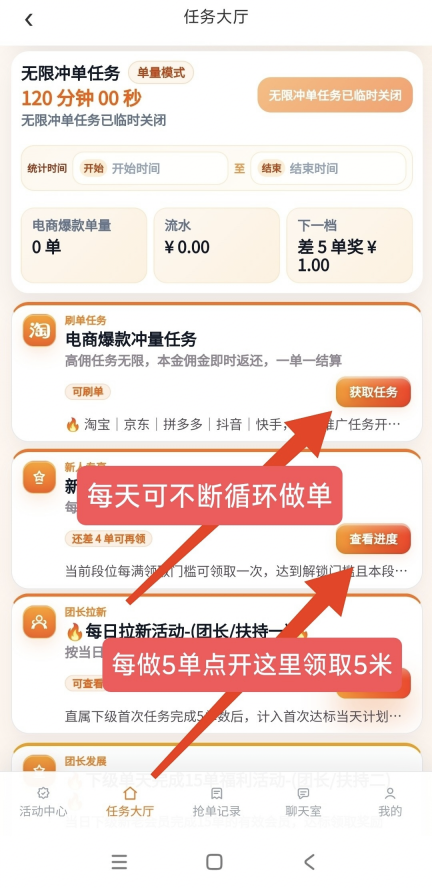Open the system recent apps button
This screenshot has width=432, height=888.
point(119,862)
